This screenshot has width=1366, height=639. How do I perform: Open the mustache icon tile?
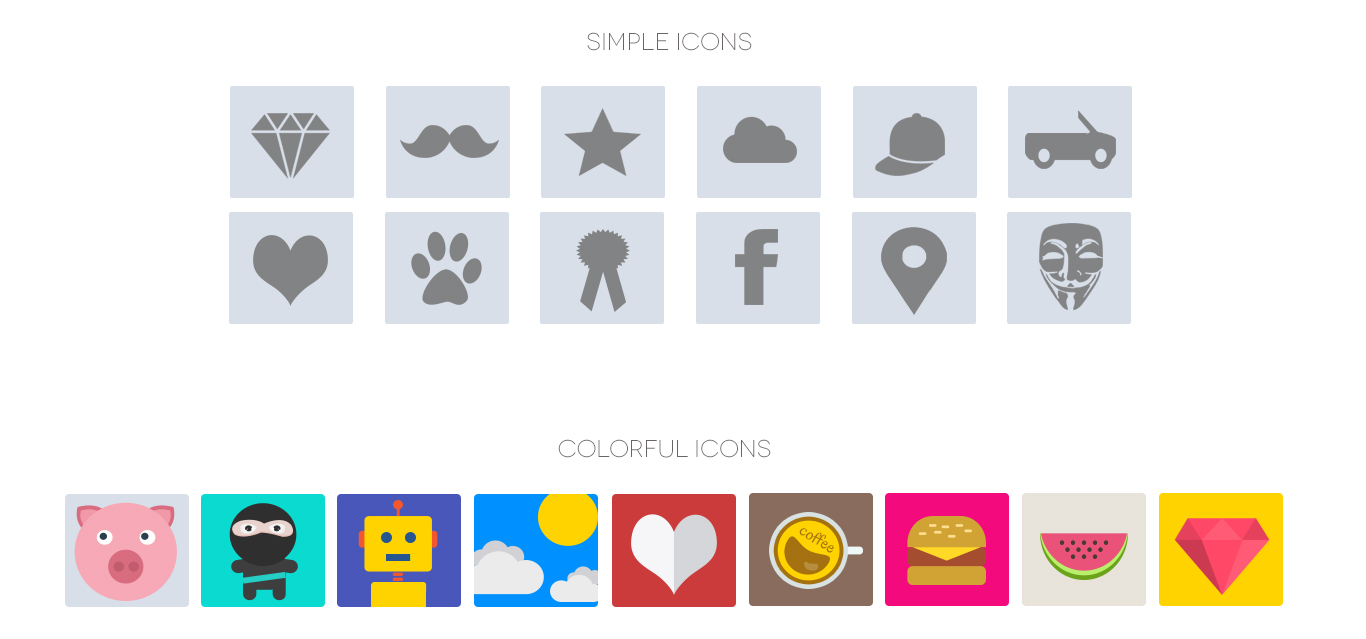[447, 142]
